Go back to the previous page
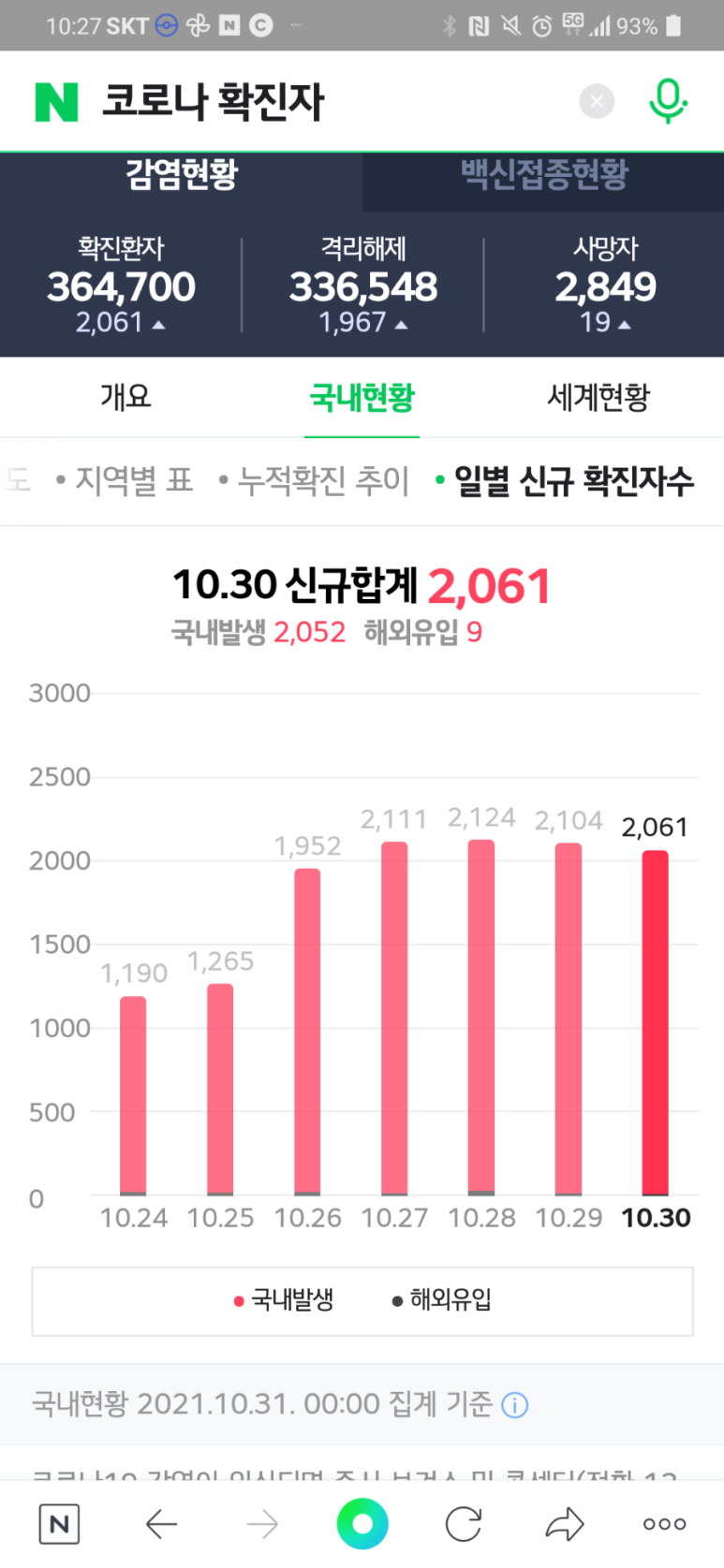This screenshot has height=1568, width=724. click(161, 1525)
